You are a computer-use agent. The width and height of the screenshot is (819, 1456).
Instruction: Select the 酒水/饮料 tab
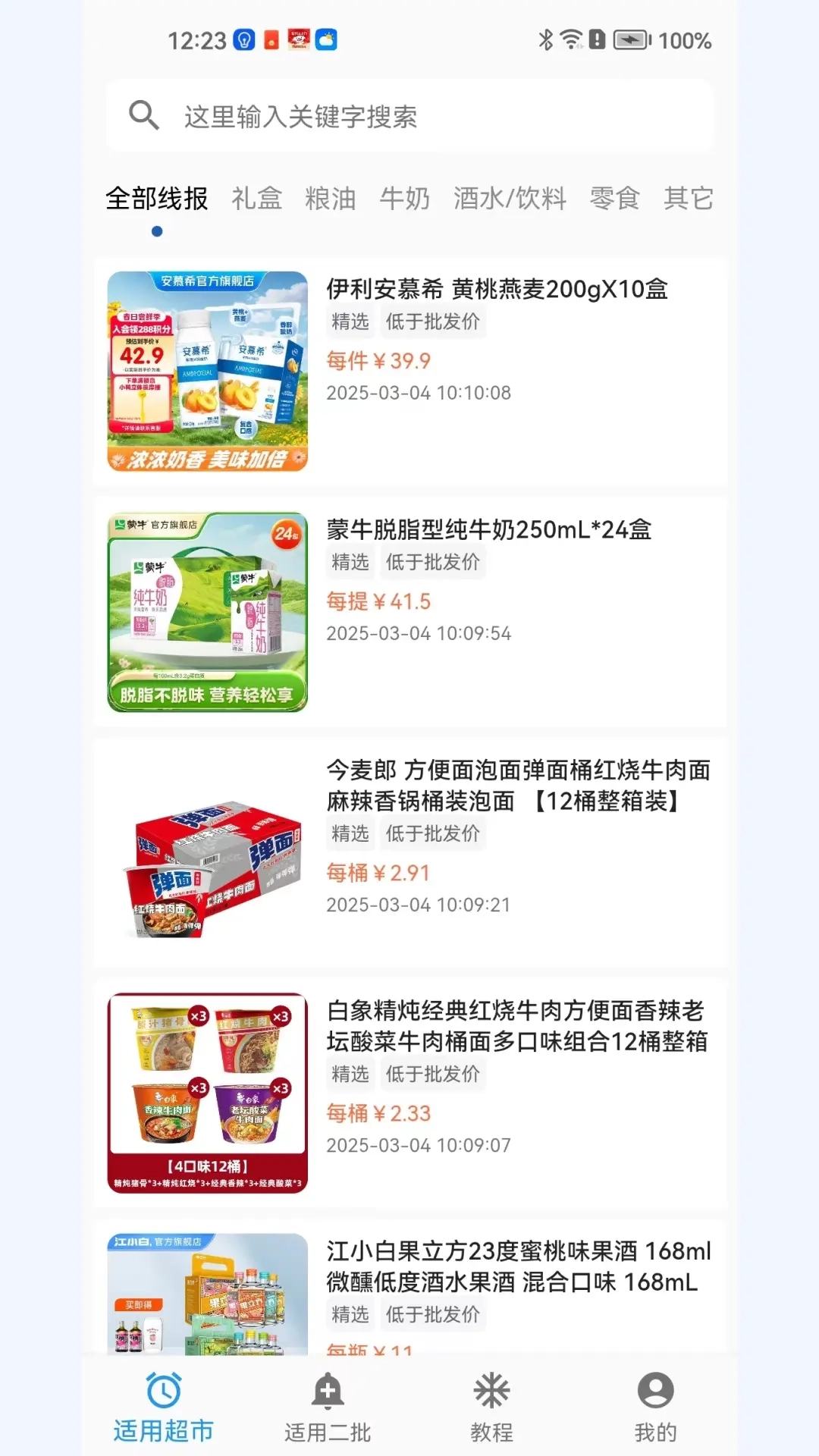[x=510, y=198]
